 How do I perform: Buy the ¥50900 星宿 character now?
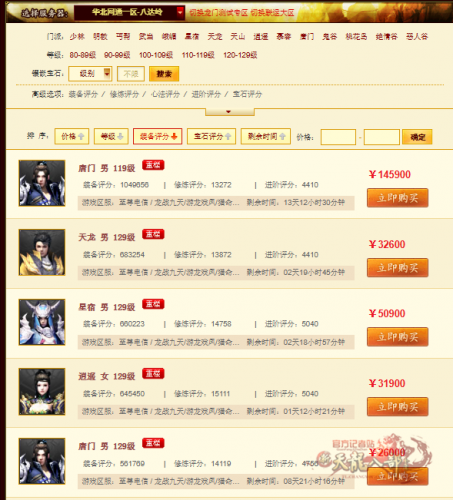(398, 337)
